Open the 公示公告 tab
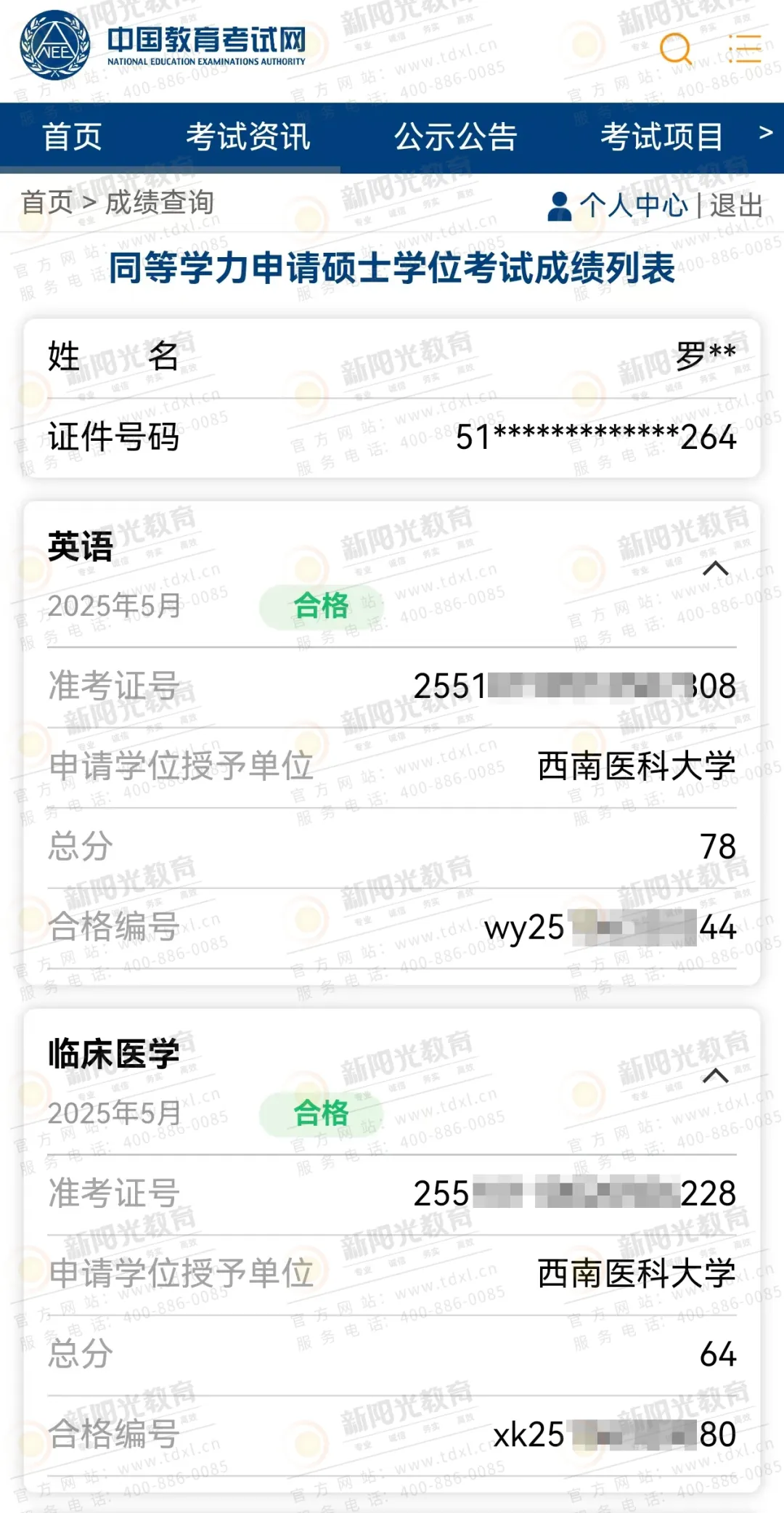 [455, 137]
